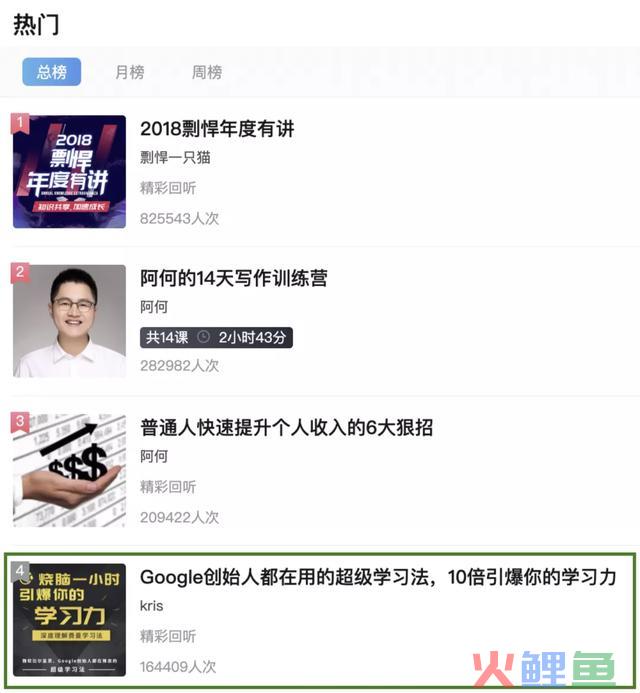Open 普通人快速提升个人收入的6大狠招 course
The width and height of the screenshot is (640, 693).
tap(286, 428)
